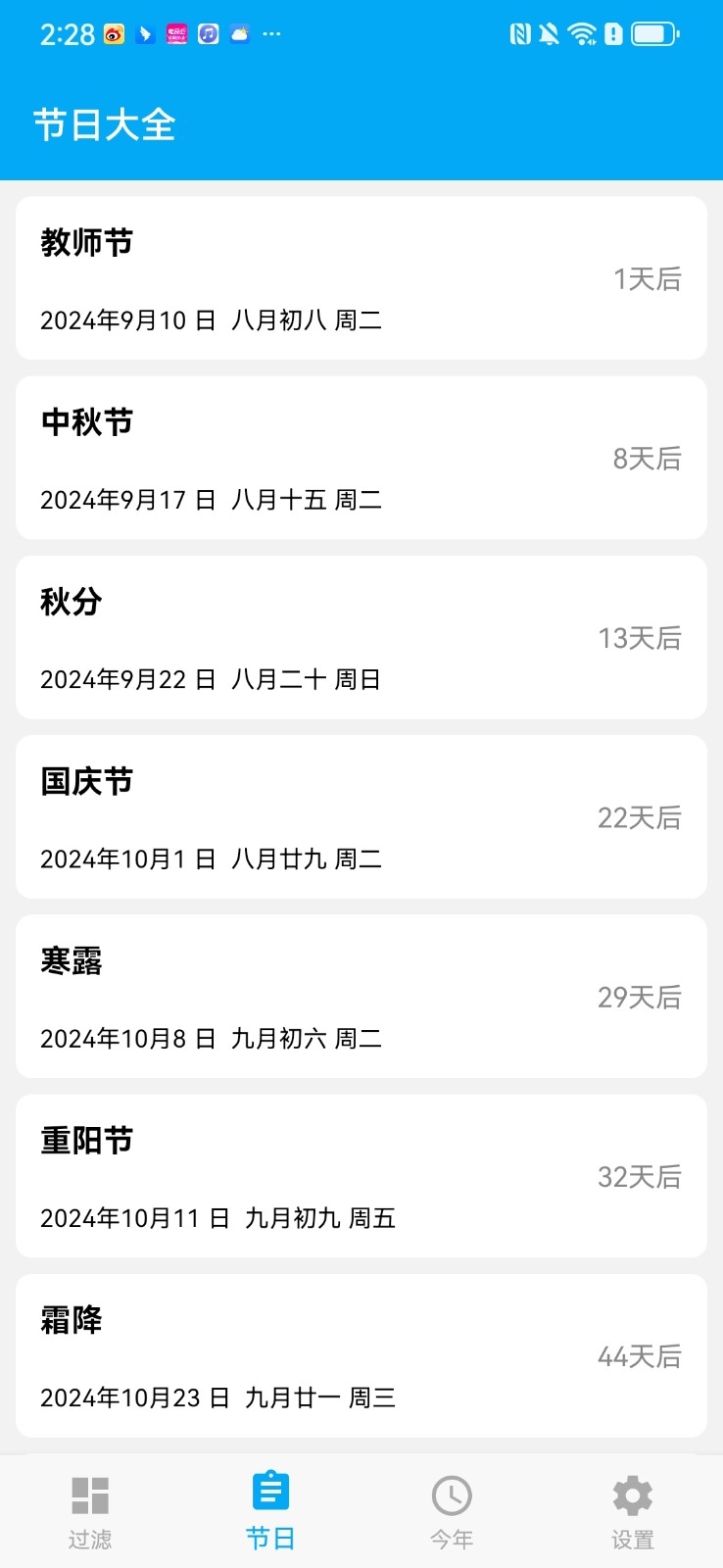Open the 教师节 festival entry

pos(361,279)
